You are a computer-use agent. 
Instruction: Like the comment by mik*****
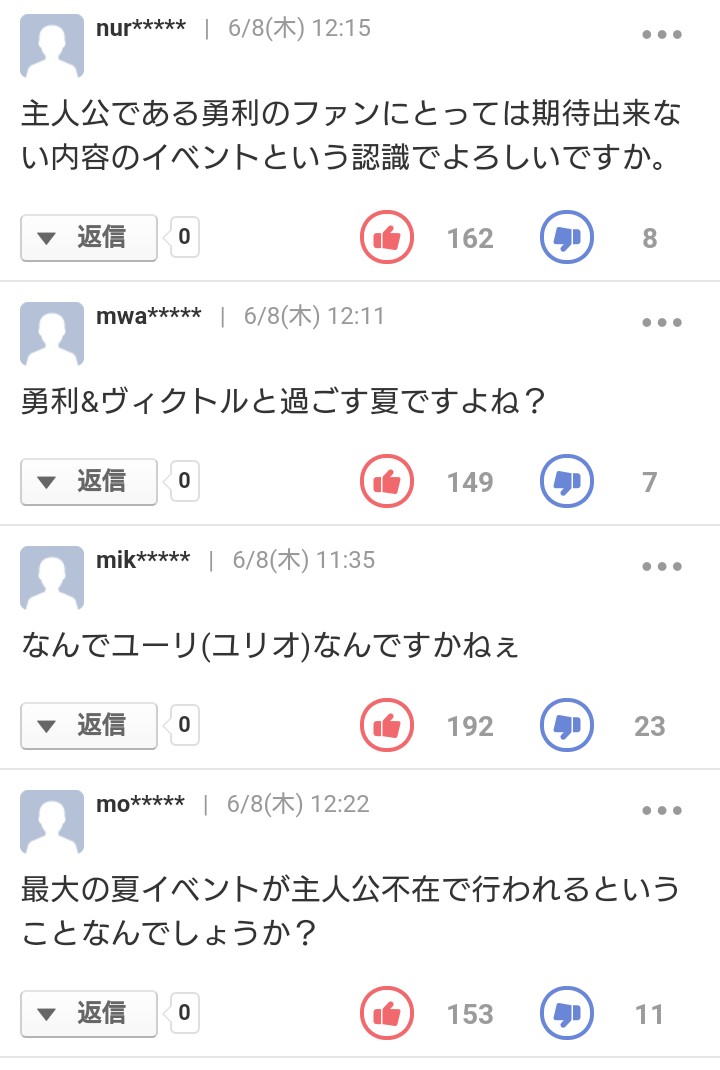[387, 725]
